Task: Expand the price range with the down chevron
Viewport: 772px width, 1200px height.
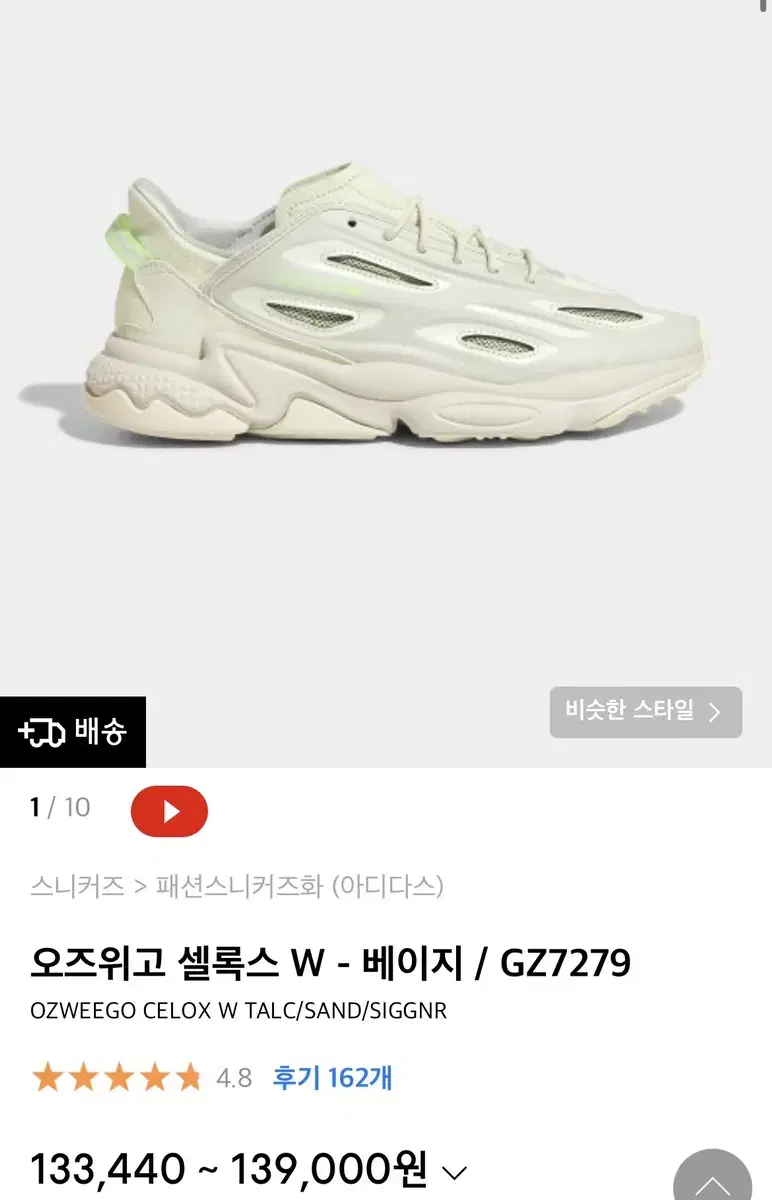Action: (x=457, y=1170)
